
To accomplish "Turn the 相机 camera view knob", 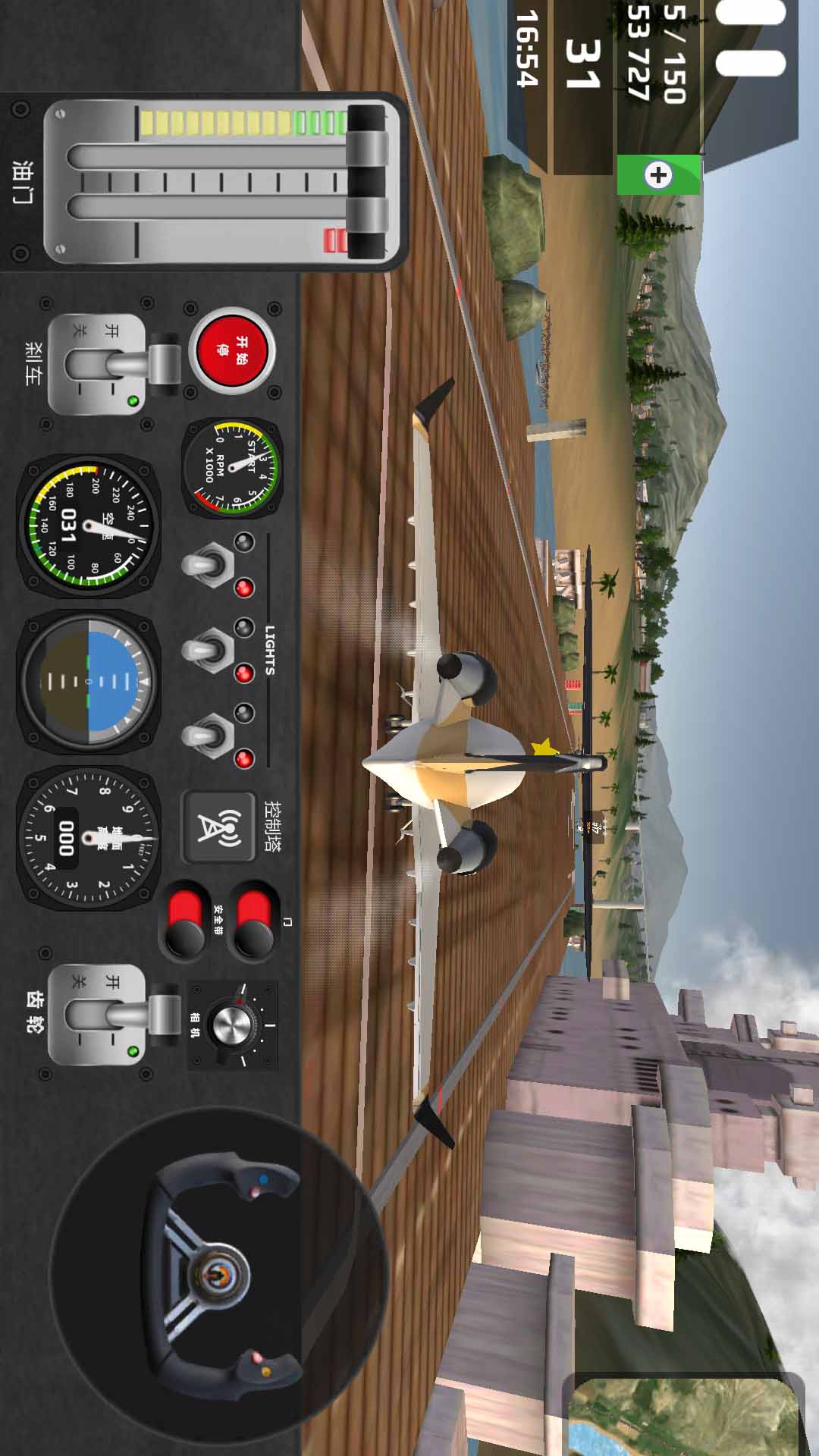I will (233, 1025).
